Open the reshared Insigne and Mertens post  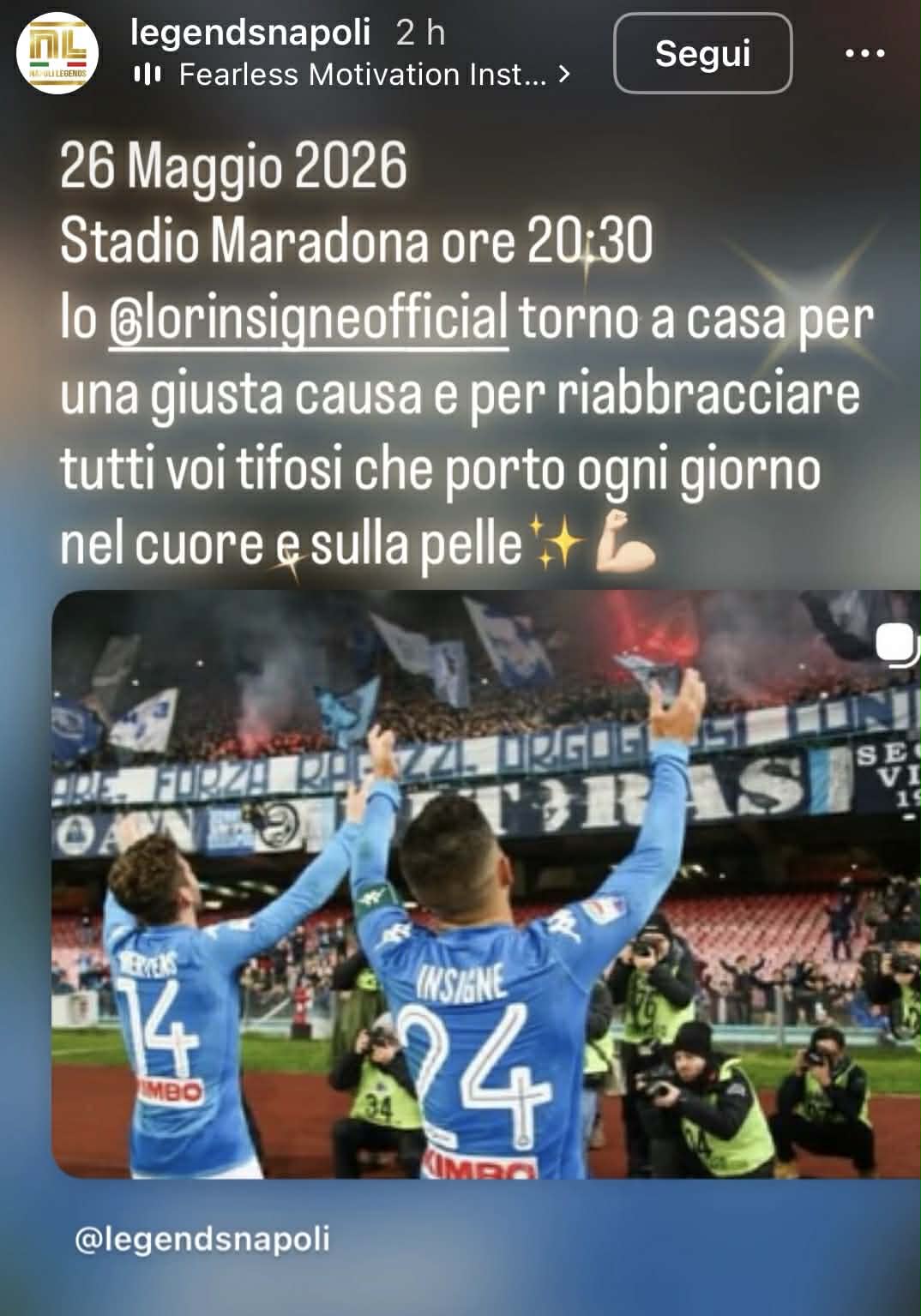pos(485,883)
